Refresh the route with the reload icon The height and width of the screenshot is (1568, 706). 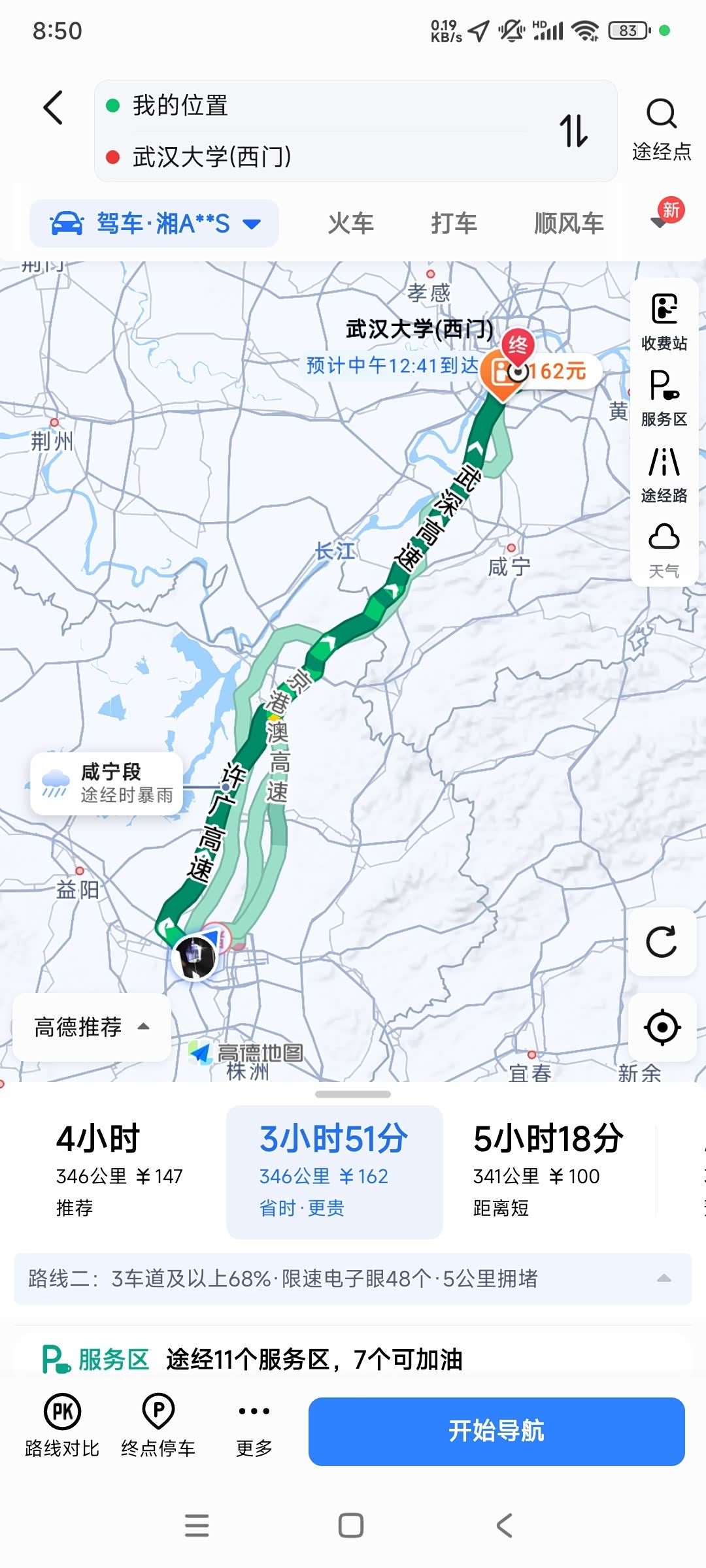(662, 941)
